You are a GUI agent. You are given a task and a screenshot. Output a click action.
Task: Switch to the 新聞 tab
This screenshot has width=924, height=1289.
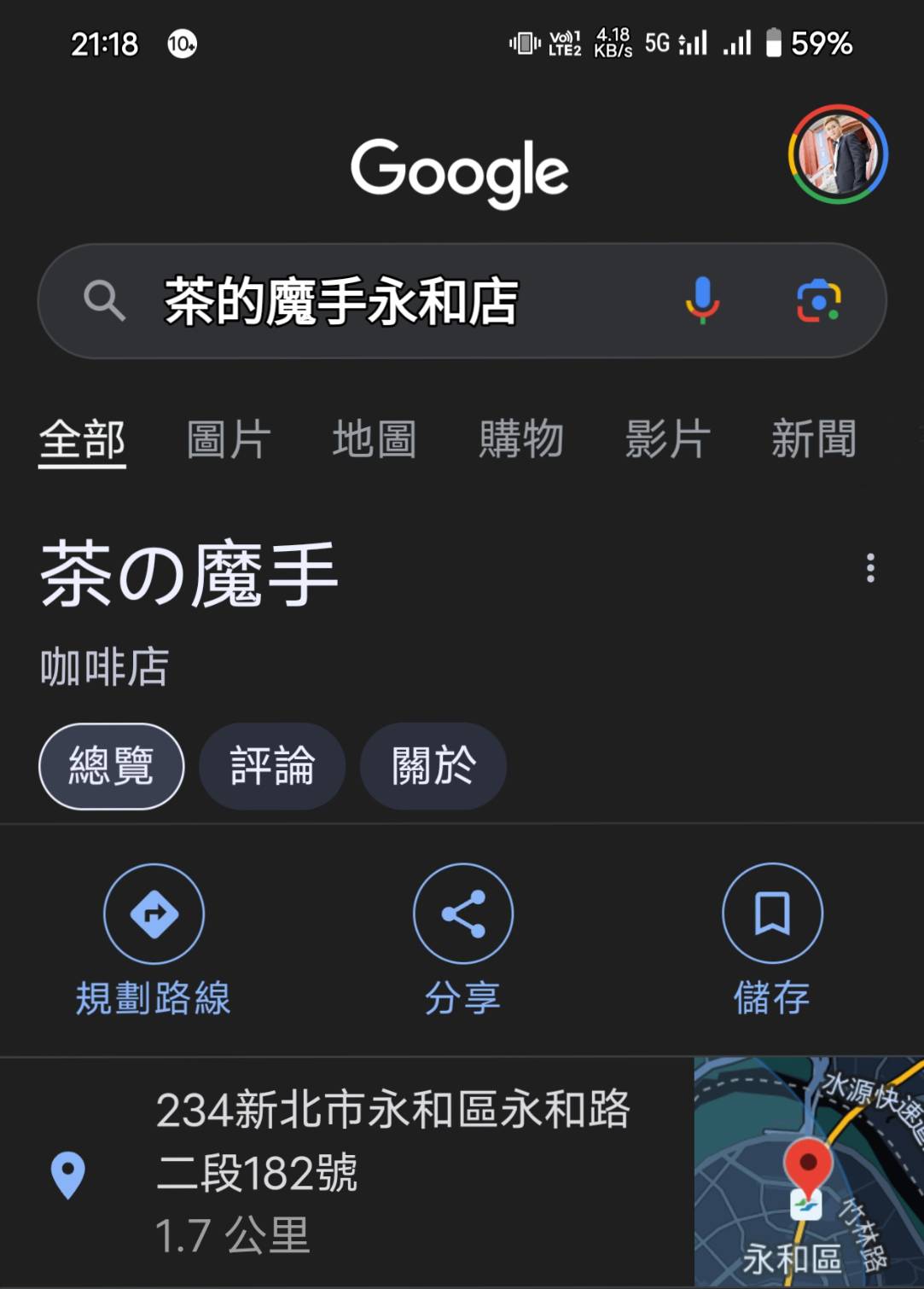tap(814, 439)
